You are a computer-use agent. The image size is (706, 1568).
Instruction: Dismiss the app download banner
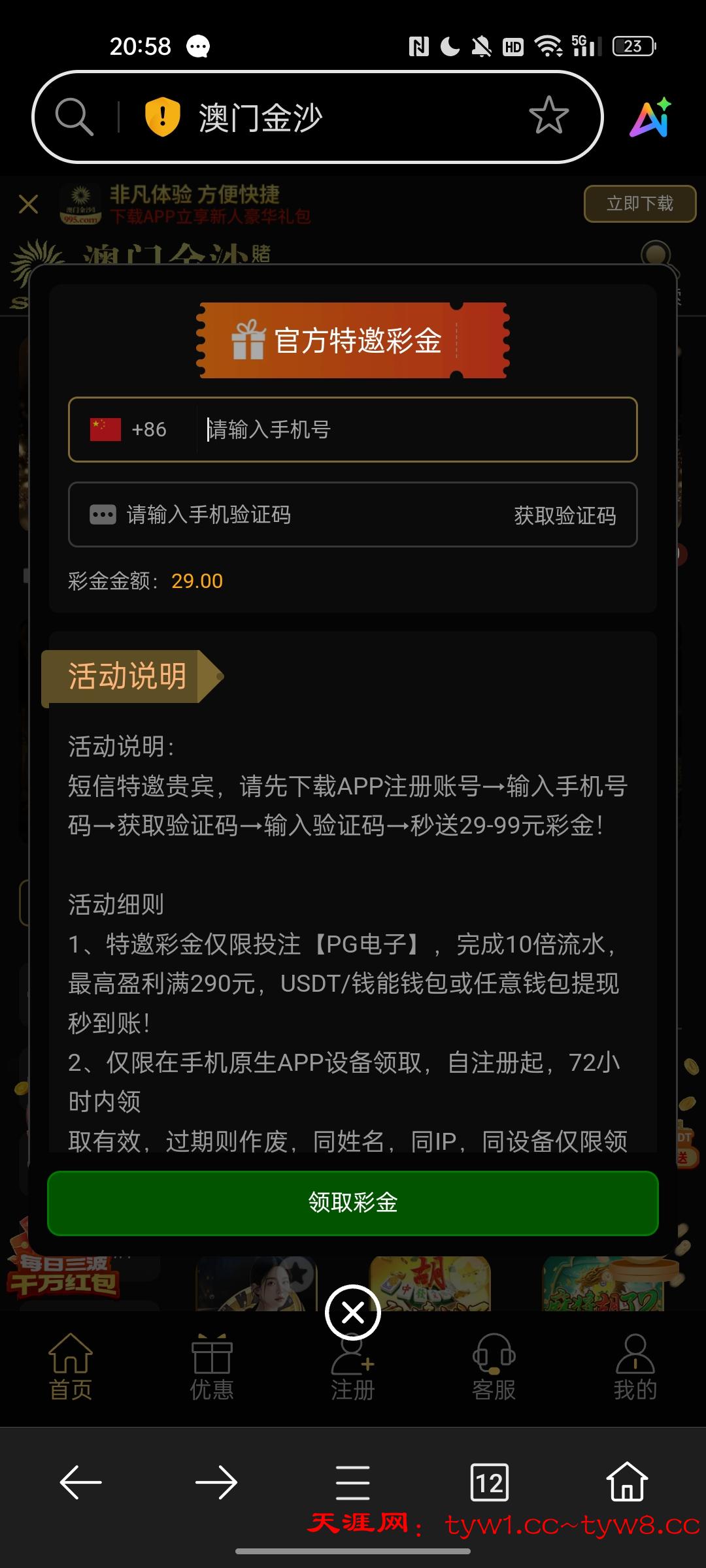pos(29,204)
